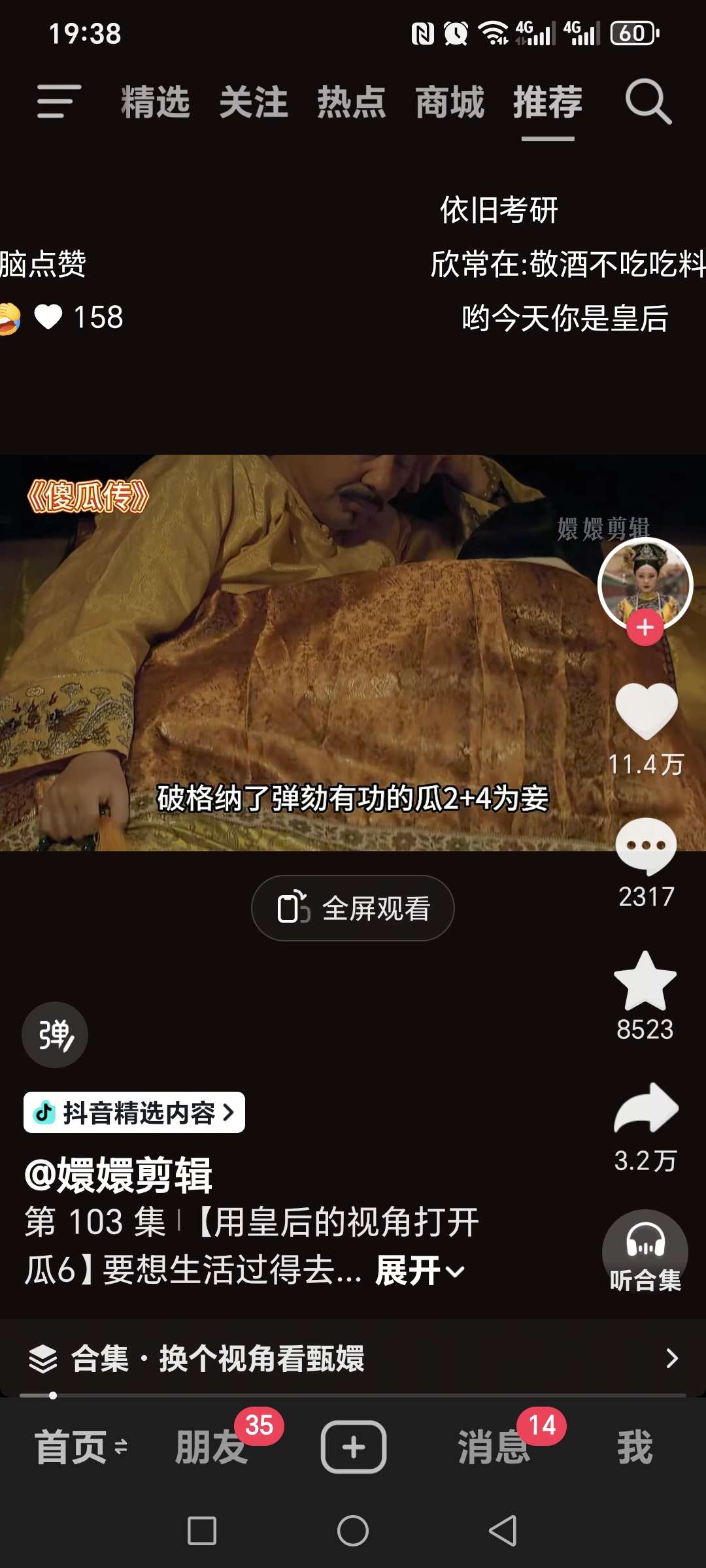This screenshot has width=706, height=1568.
Task: Follow 嬛嬛剪辑 with the plus button
Action: point(645,627)
